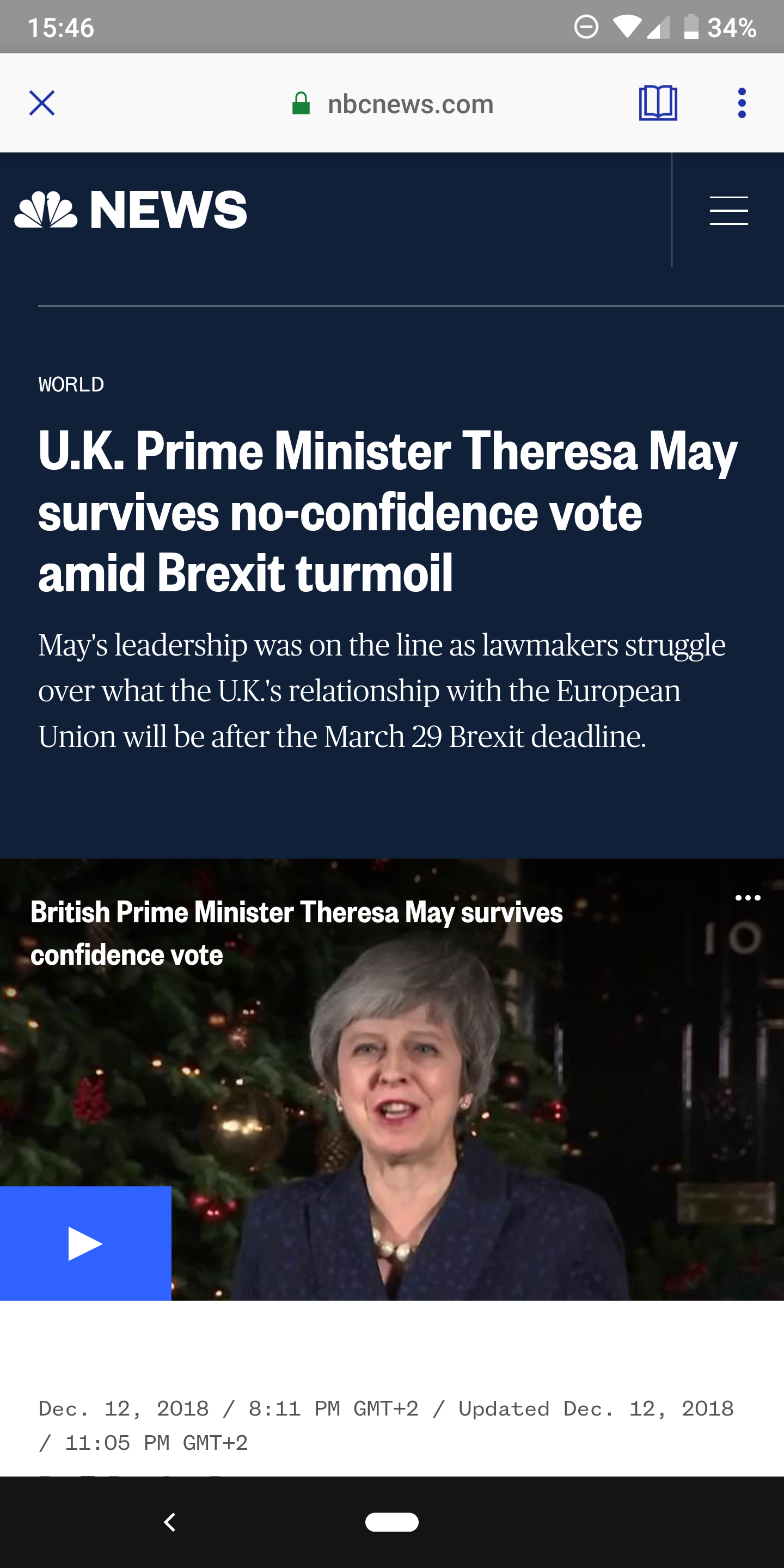Go back using system navigation arrow
Screen dimensions: 784x1568
pos(170,1522)
